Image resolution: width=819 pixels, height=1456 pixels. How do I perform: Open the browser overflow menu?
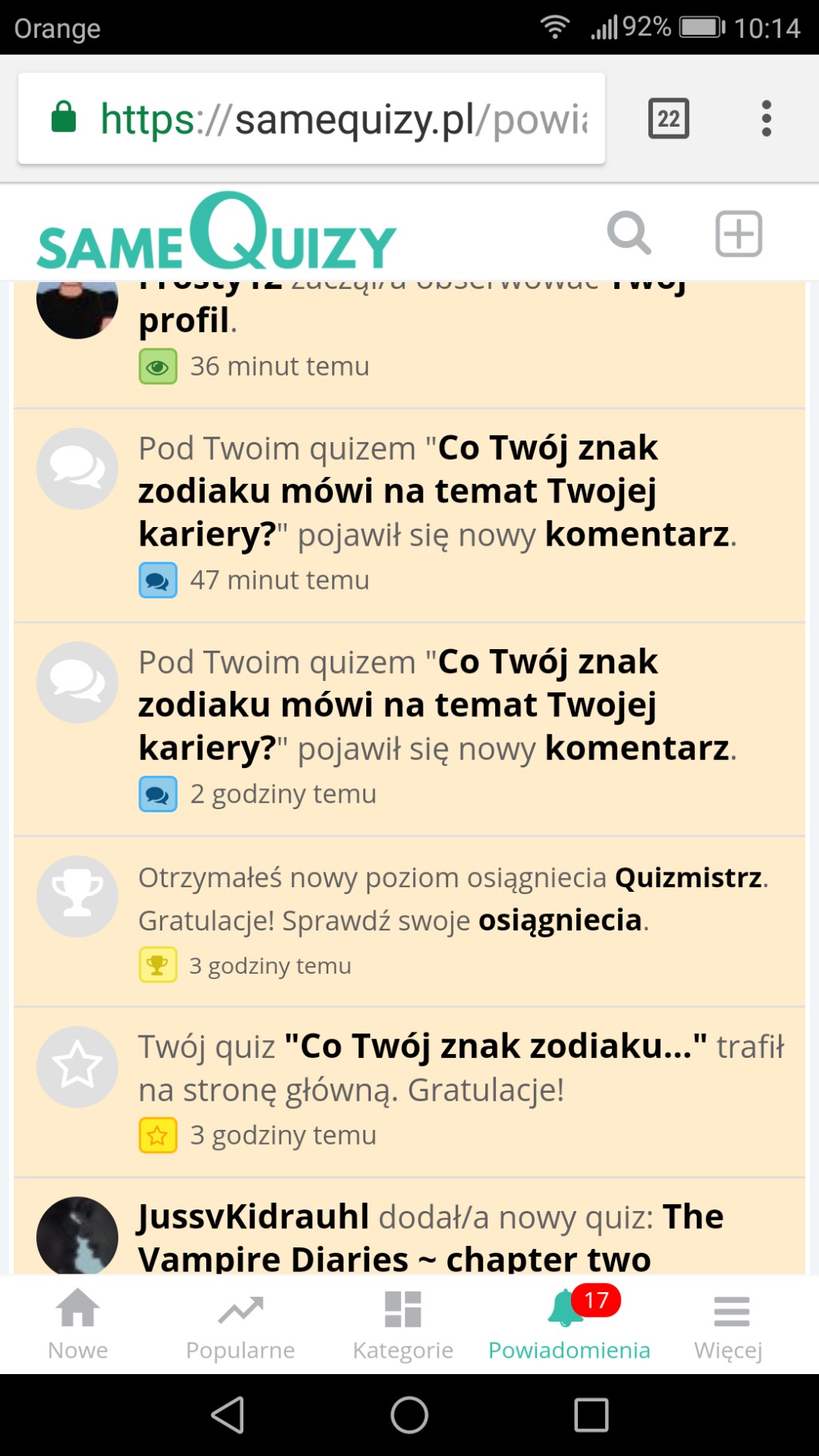pos(766,118)
